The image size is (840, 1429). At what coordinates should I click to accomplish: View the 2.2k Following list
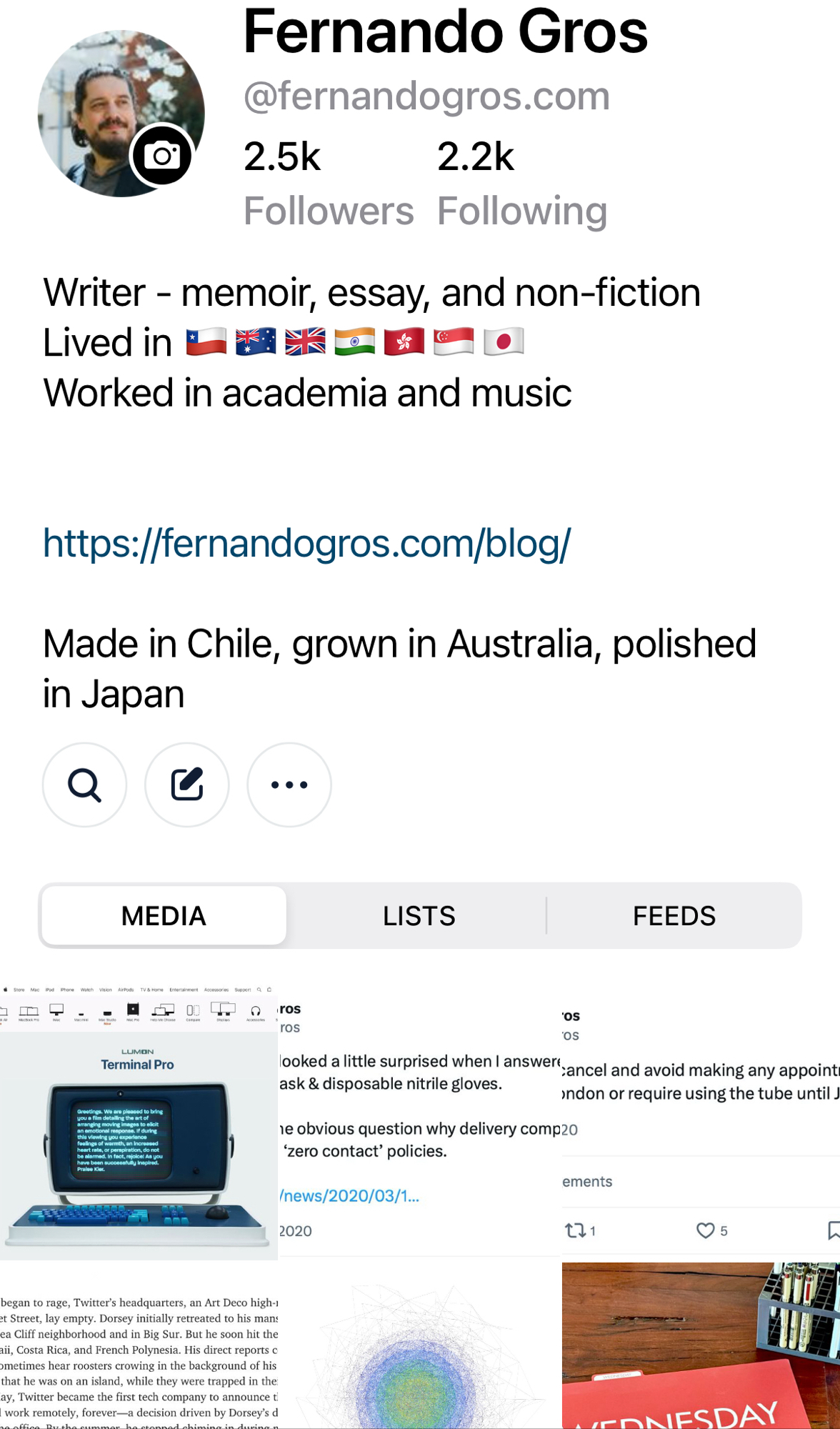tap(521, 184)
